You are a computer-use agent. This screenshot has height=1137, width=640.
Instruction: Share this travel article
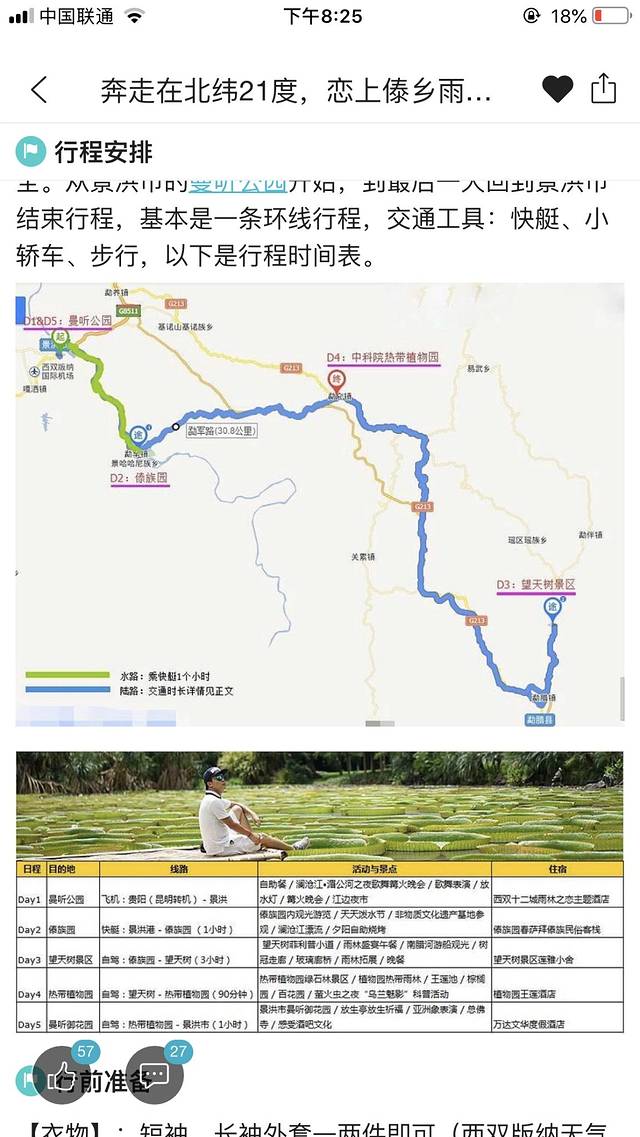coord(604,89)
